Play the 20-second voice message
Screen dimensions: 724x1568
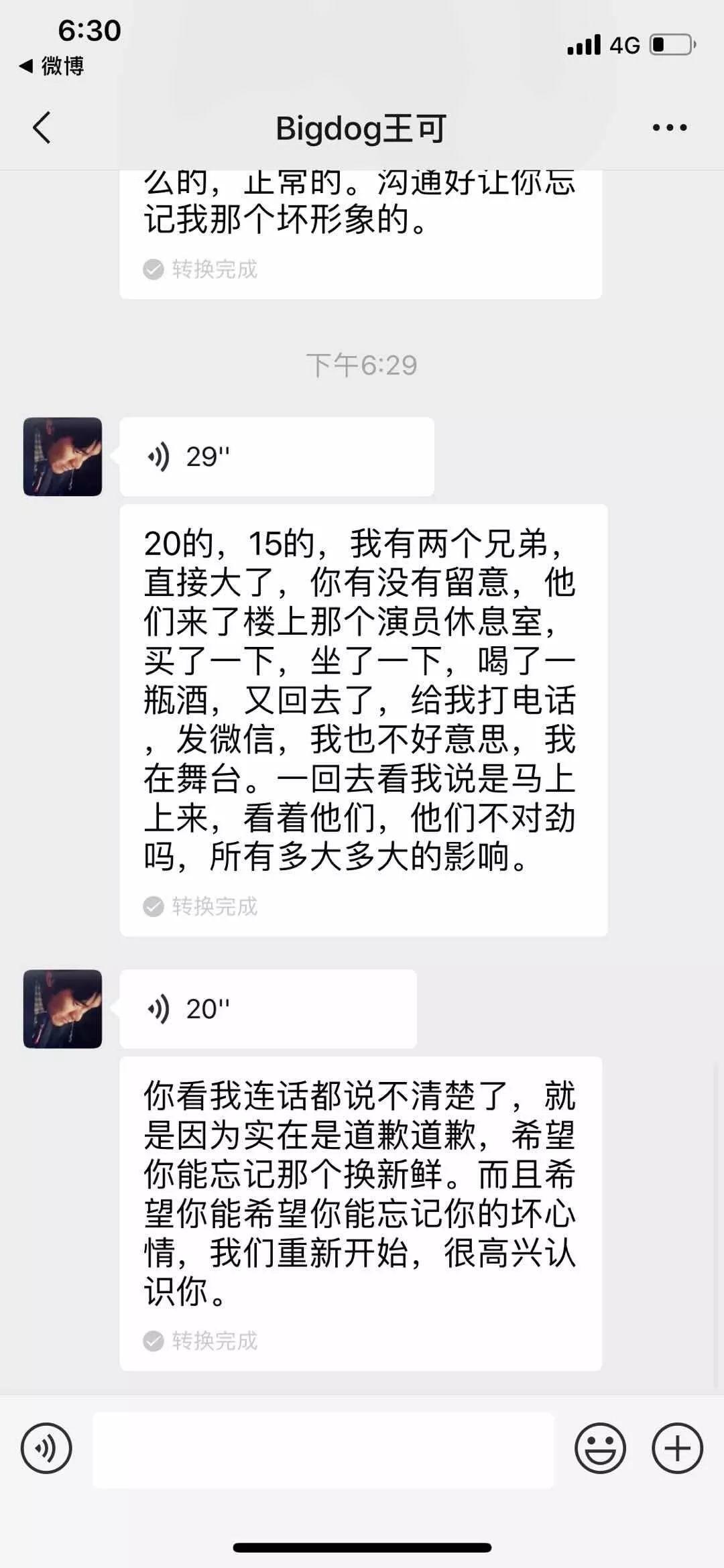pos(268,1009)
